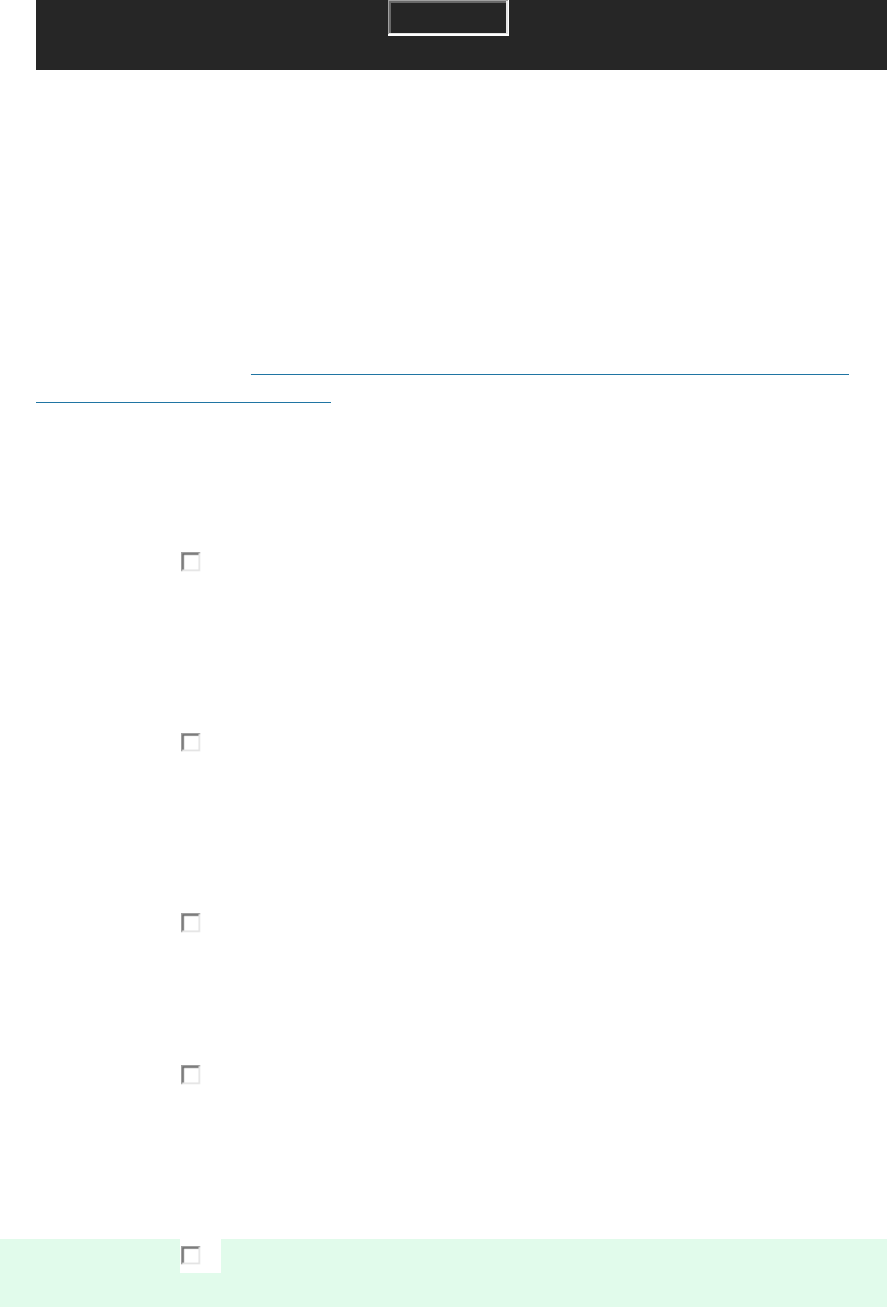Check the fourth checkbox in the list
Image resolution: width=887 pixels, height=1307 pixels.
(x=190, y=1075)
